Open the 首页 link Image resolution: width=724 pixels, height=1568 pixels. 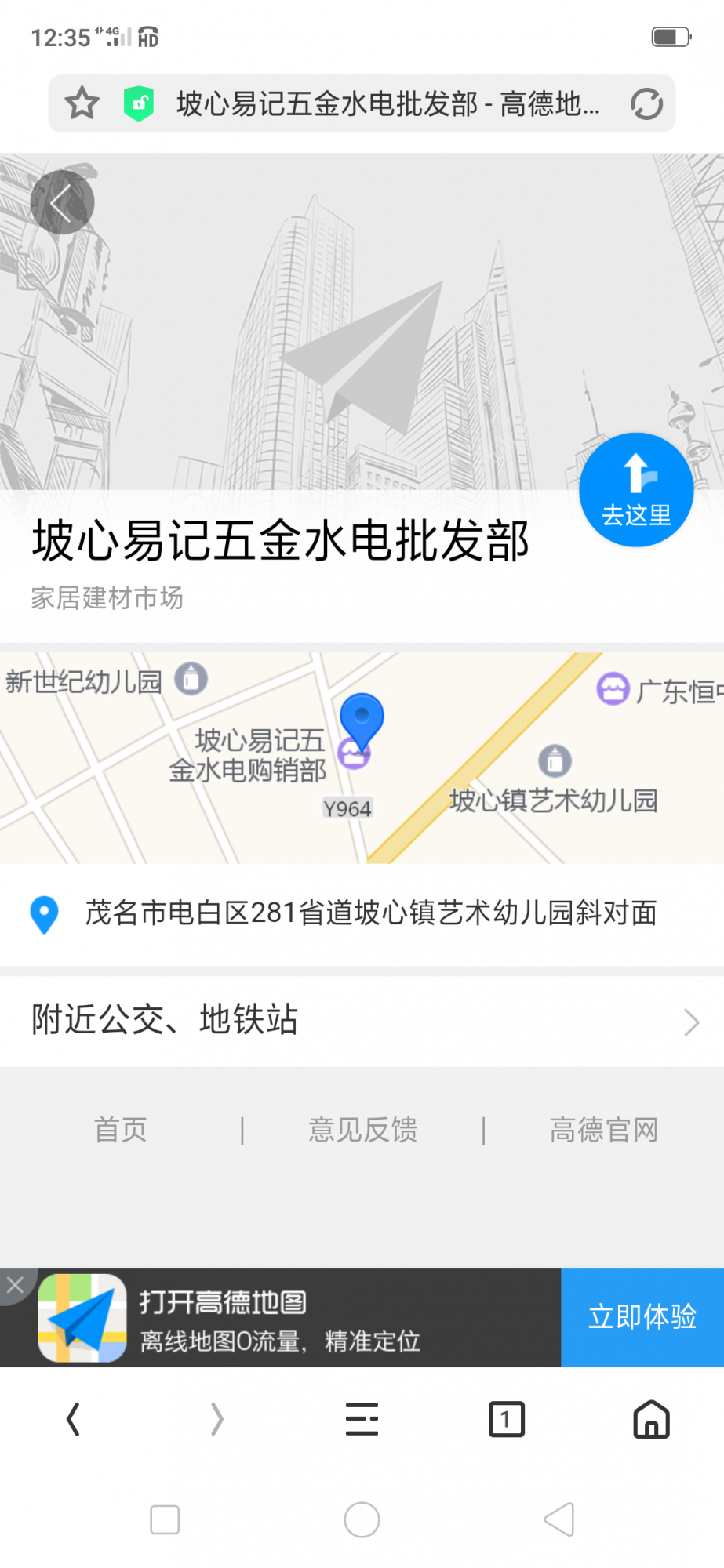[x=121, y=1130]
